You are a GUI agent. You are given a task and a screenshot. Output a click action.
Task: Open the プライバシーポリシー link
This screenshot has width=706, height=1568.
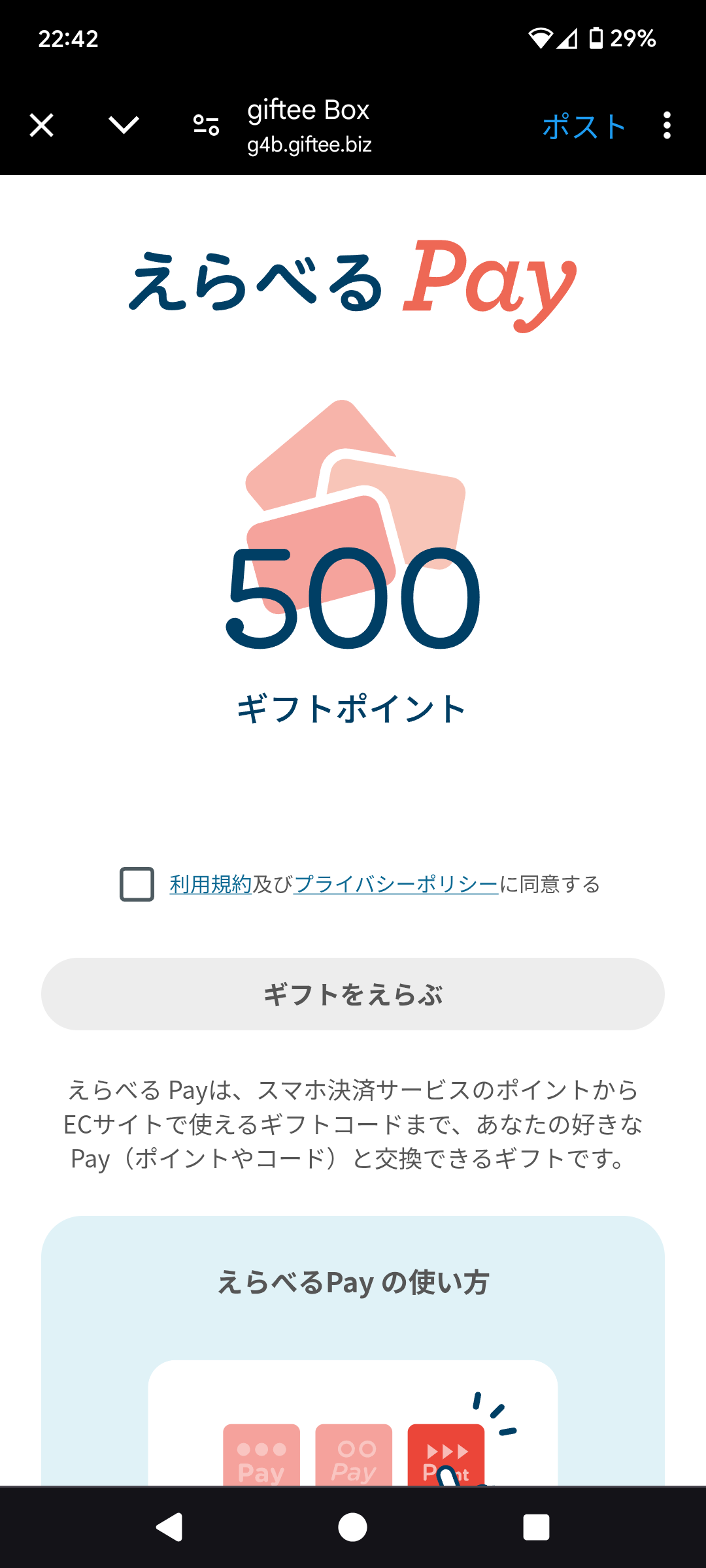395,884
